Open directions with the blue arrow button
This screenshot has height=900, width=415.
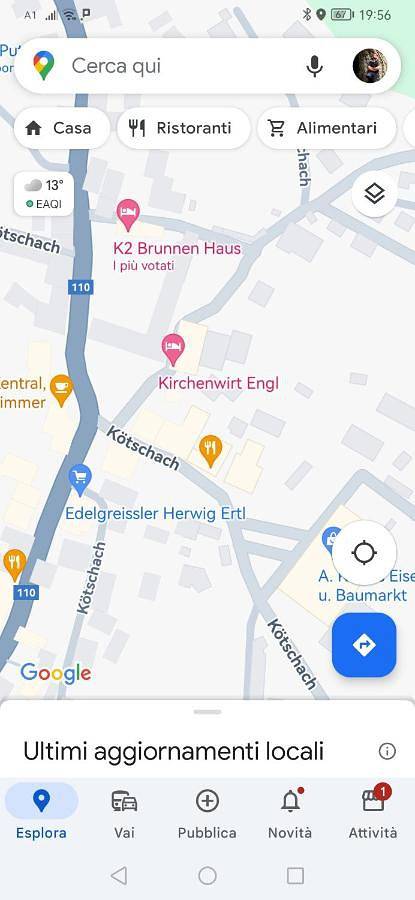click(x=364, y=645)
